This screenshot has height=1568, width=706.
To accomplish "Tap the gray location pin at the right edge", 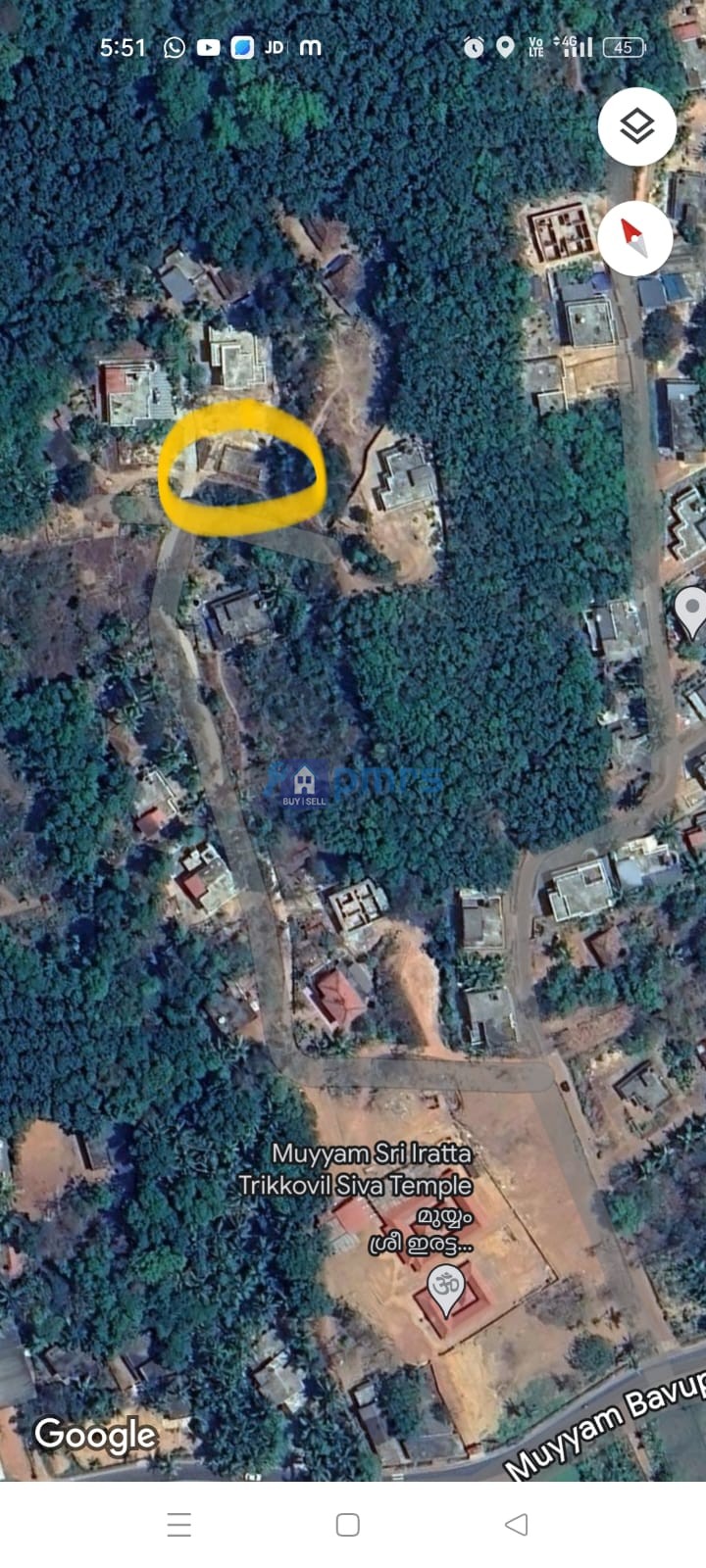I will [x=691, y=612].
